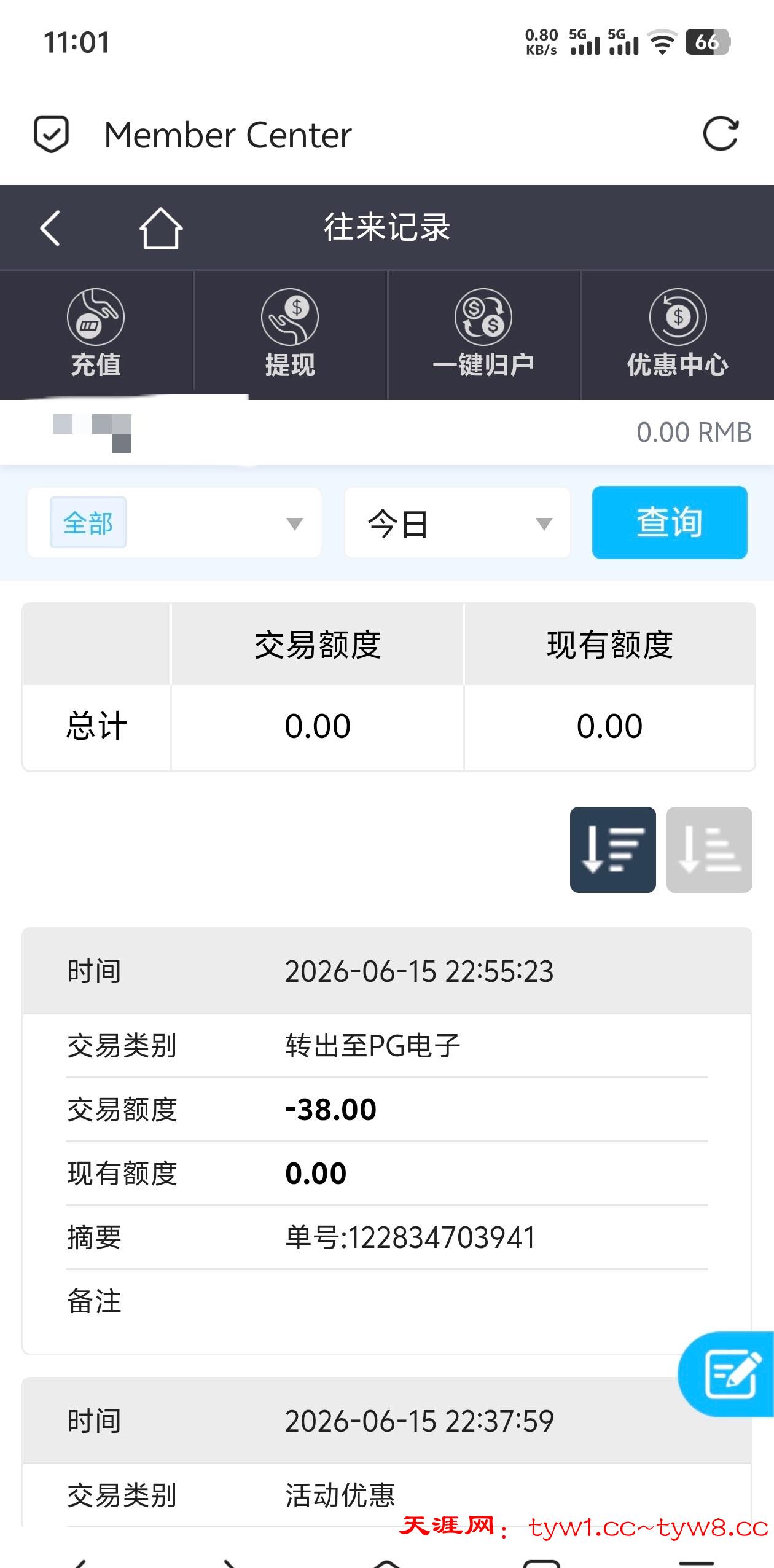Reload the page with the refresh icon
The image size is (774, 1568).
pyautogui.click(x=721, y=133)
